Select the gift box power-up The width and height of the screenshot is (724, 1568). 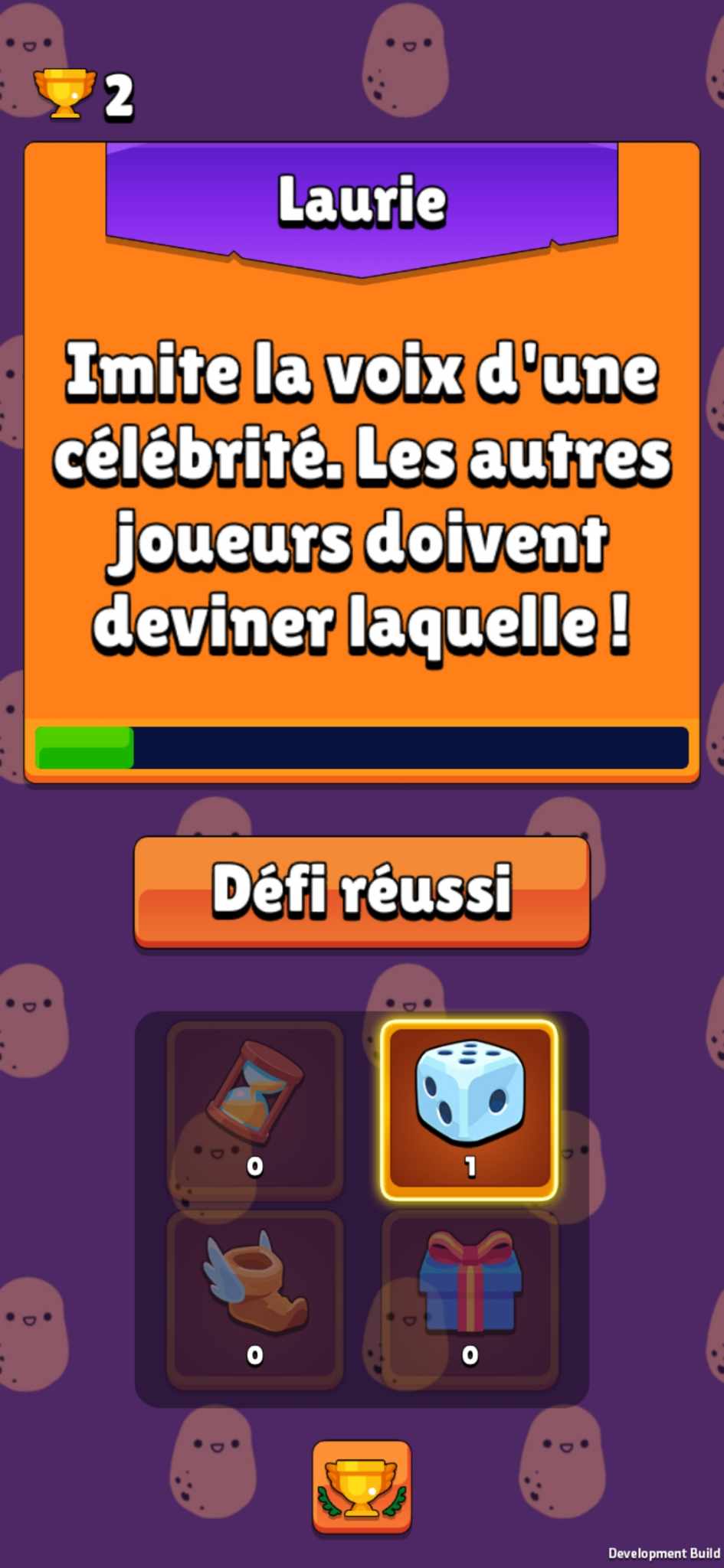pyautogui.click(x=469, y=1299)
